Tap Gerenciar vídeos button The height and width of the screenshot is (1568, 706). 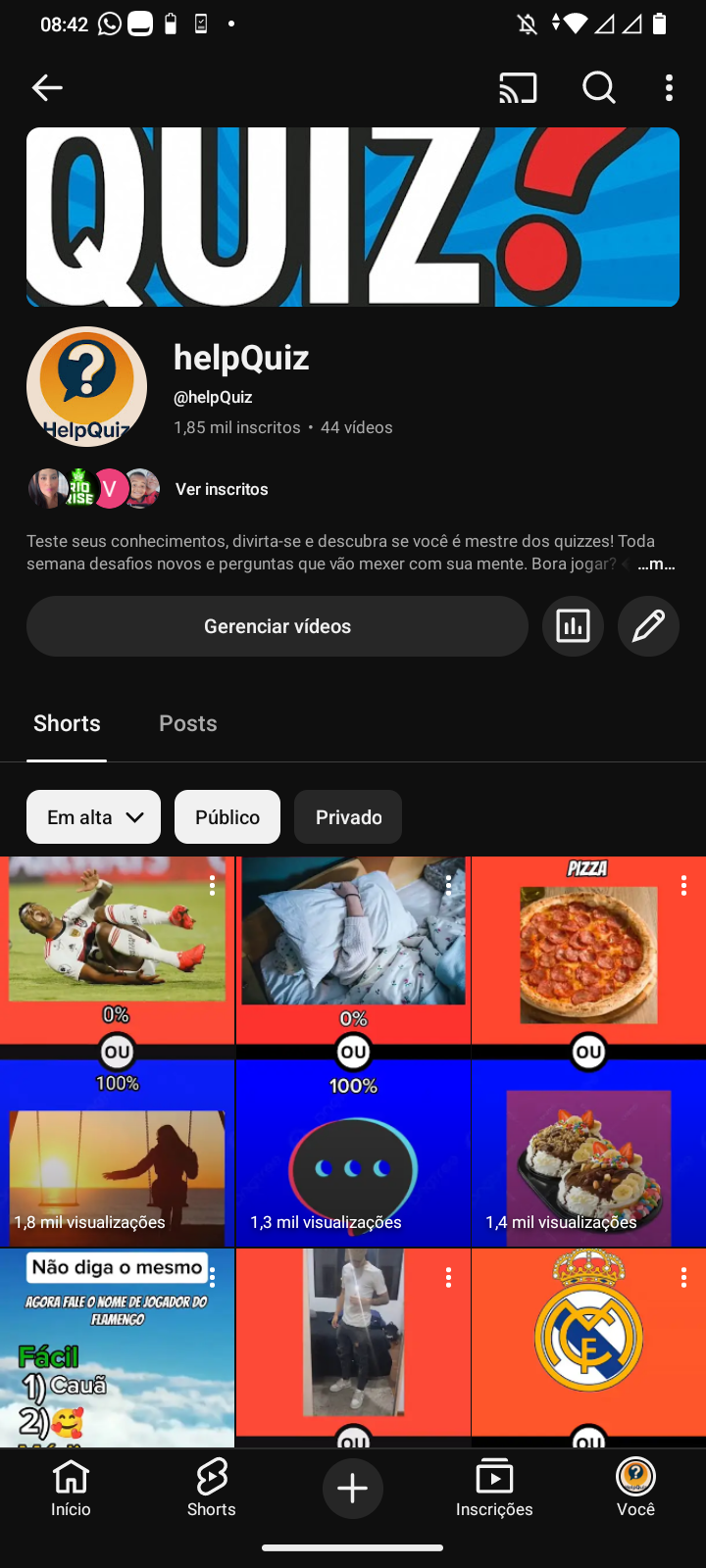coord(277,626)
